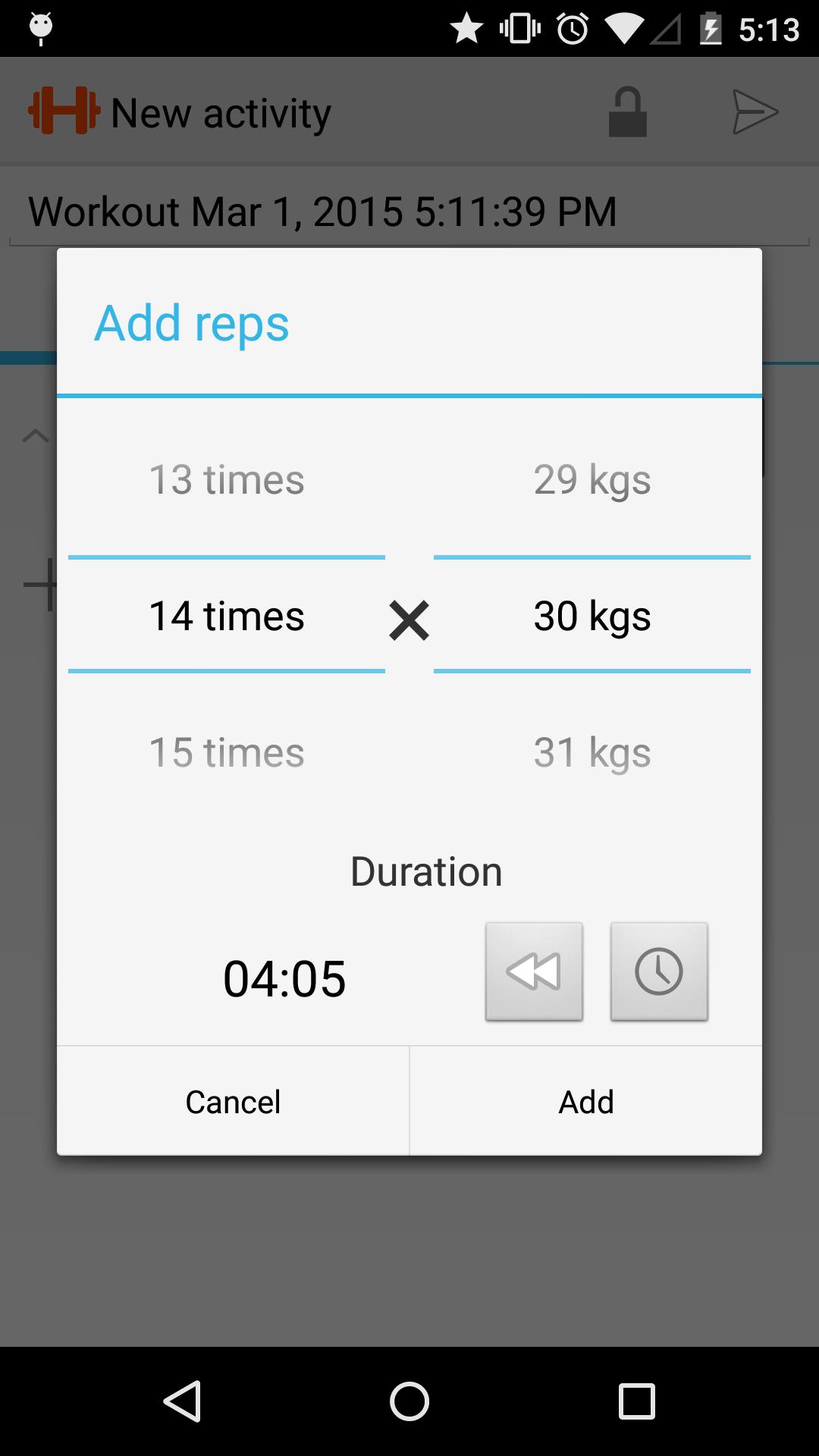Return to the home screen
The height and width of the screenshot is (1456, 819).
[409, 1401]
